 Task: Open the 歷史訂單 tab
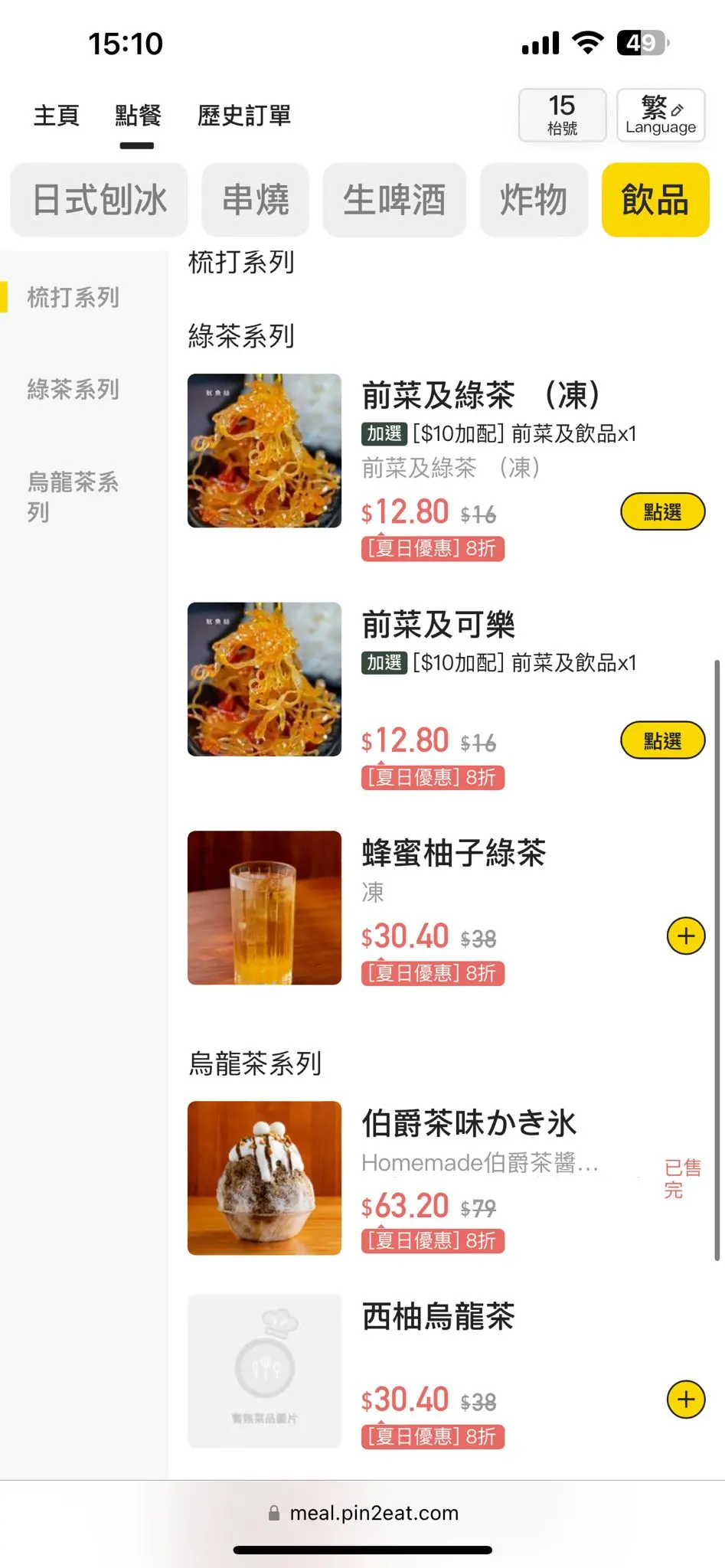[244, 116]
